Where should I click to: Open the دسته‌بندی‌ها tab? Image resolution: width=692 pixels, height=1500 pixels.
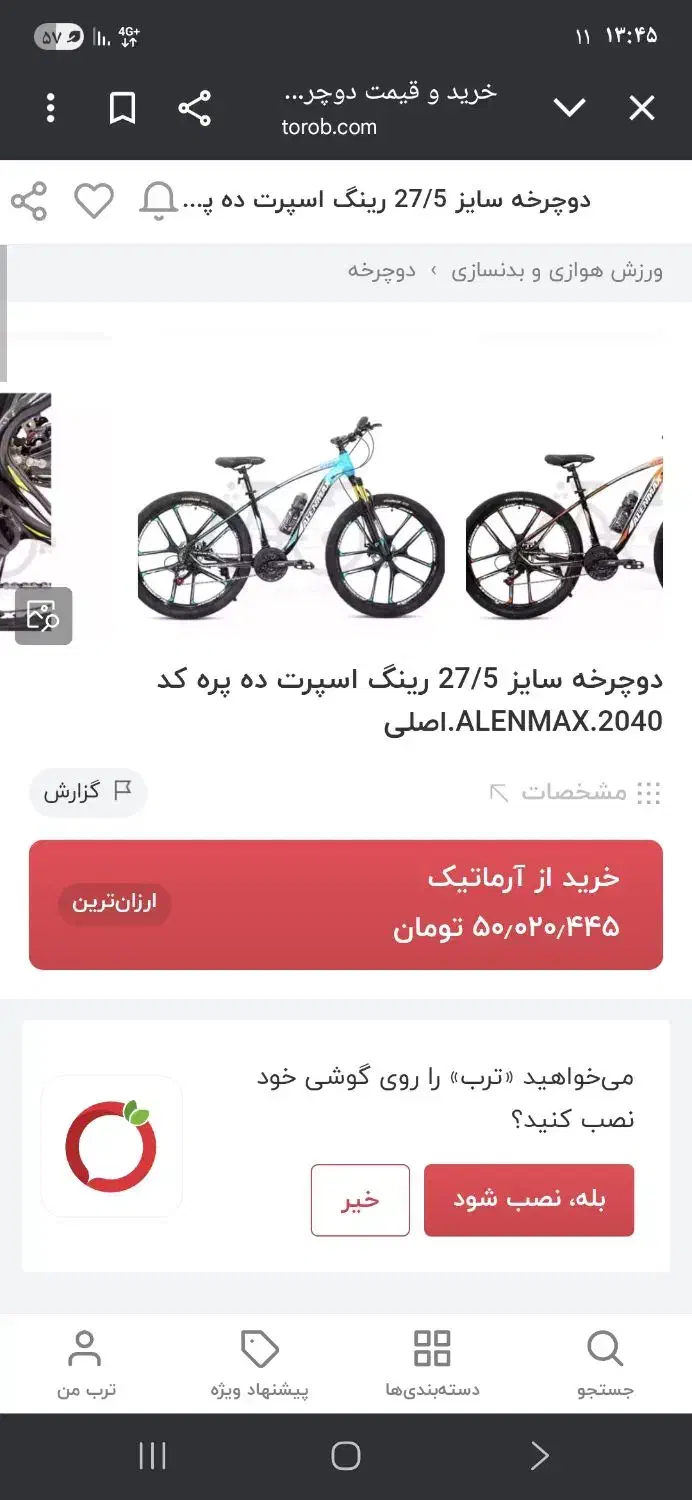point(432,1362)
